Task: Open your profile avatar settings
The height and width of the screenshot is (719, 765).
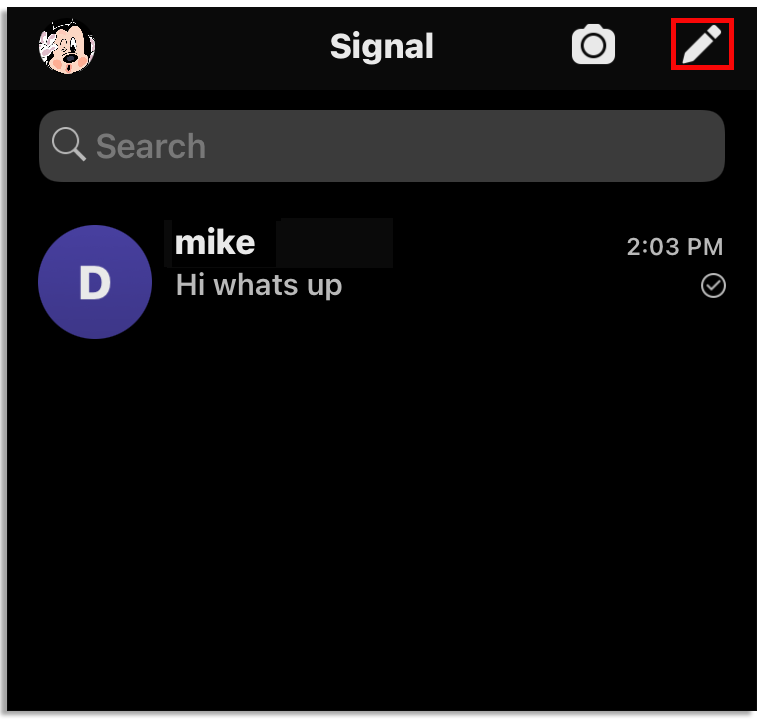Action: (67, 46)
